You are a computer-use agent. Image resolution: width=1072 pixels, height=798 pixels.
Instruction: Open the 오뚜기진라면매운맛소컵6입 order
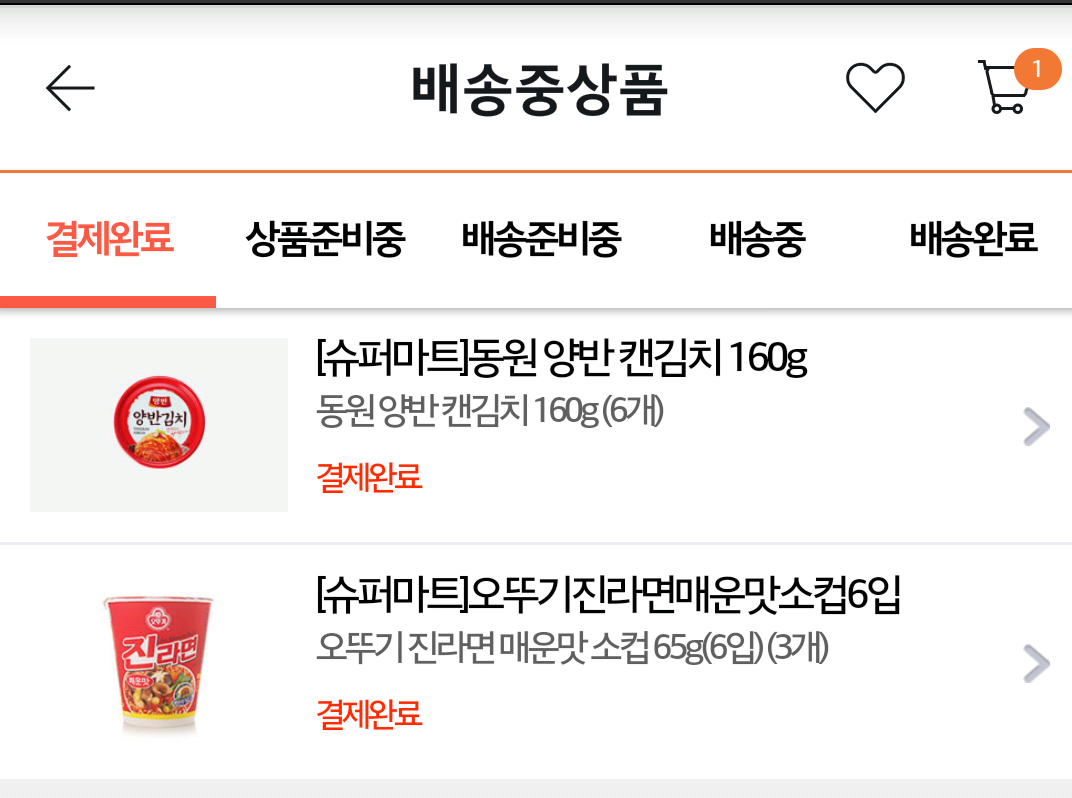tap(536, 663)
